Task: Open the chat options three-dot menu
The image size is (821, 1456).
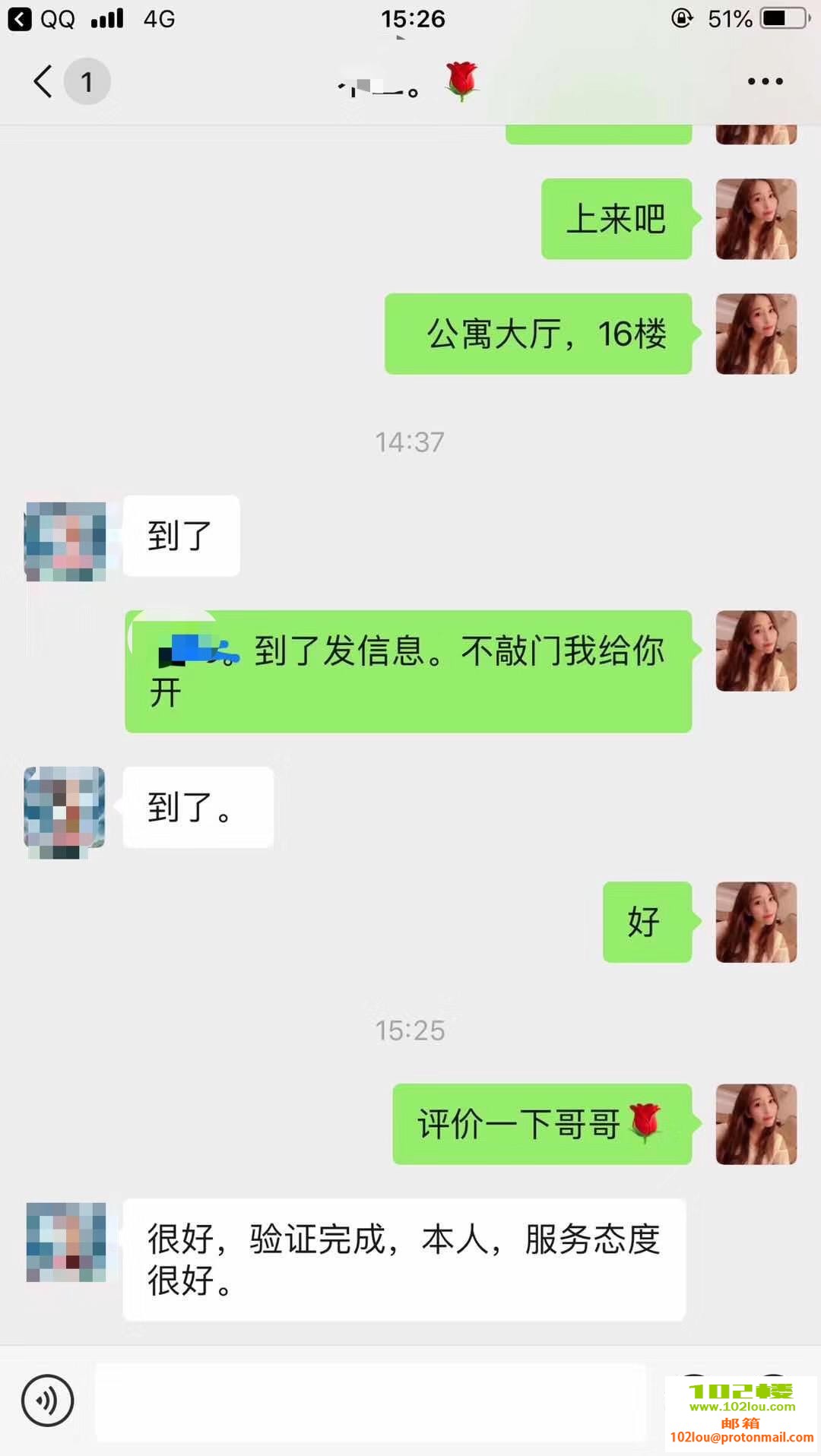Action: pyautogui.click(x=765, y=81)
